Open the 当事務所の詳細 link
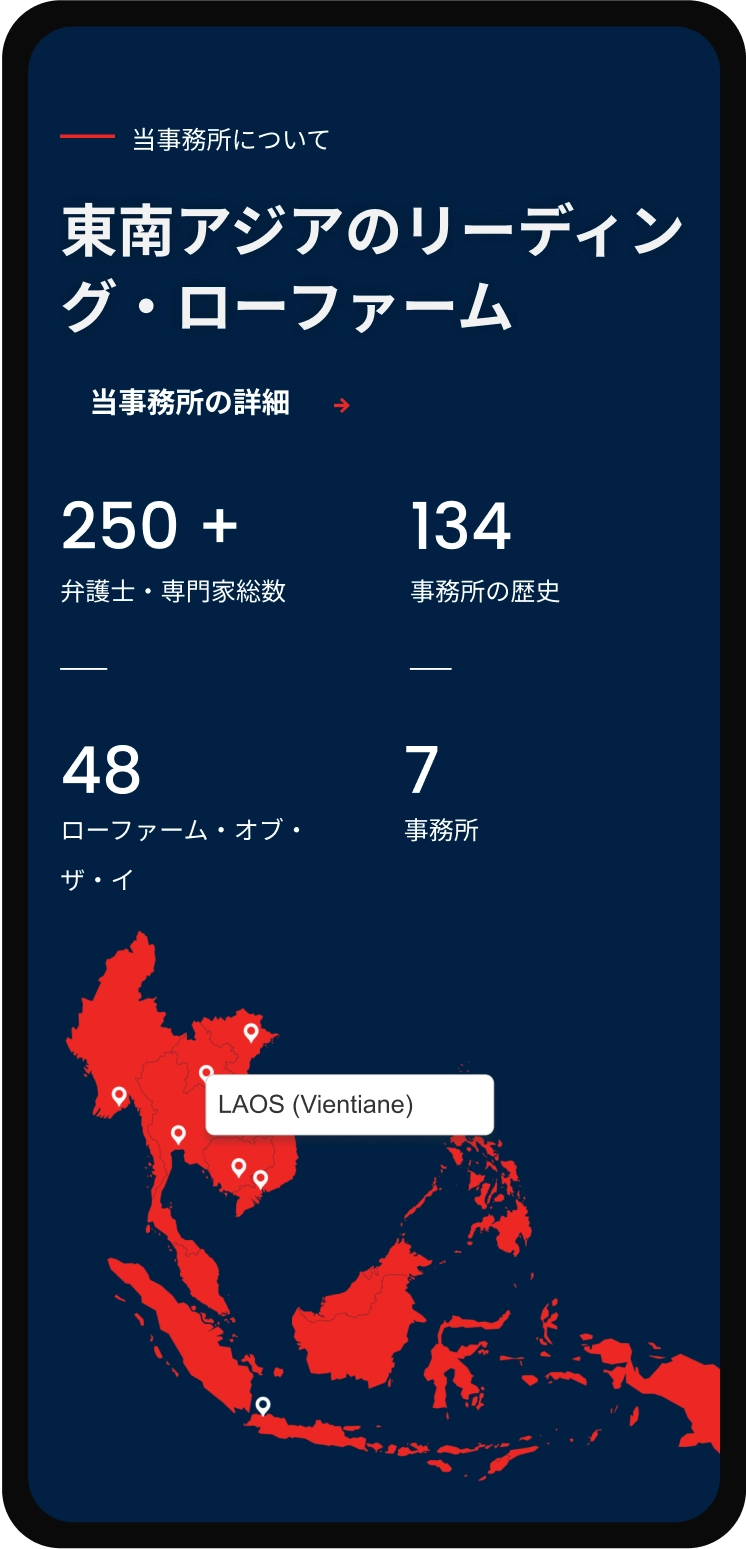Viewport: 746px width, 1549px height. point(190,403)
